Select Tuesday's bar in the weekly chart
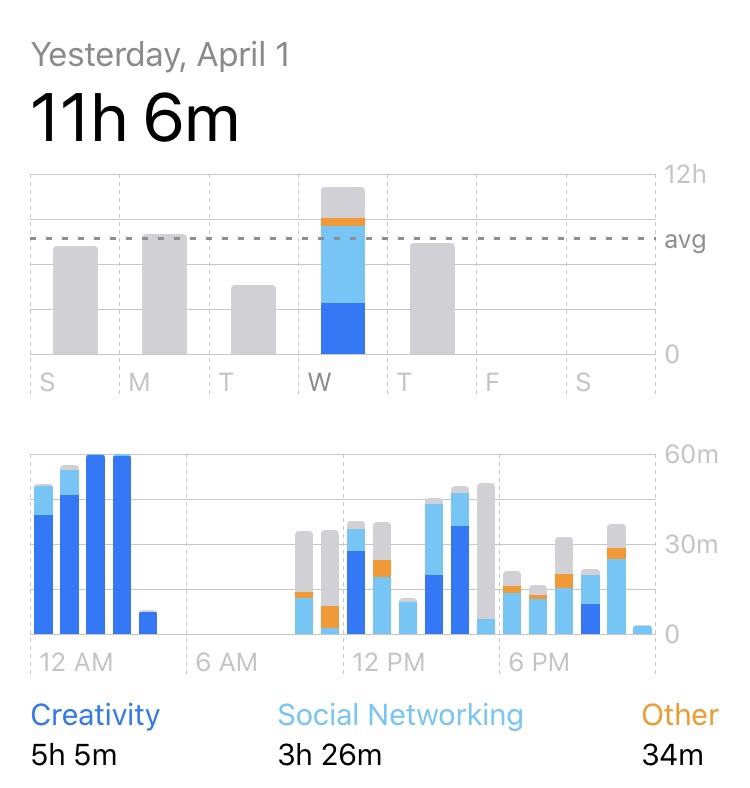Image resolution: width=750 pixels, height=788 pixels. point(253,320)
